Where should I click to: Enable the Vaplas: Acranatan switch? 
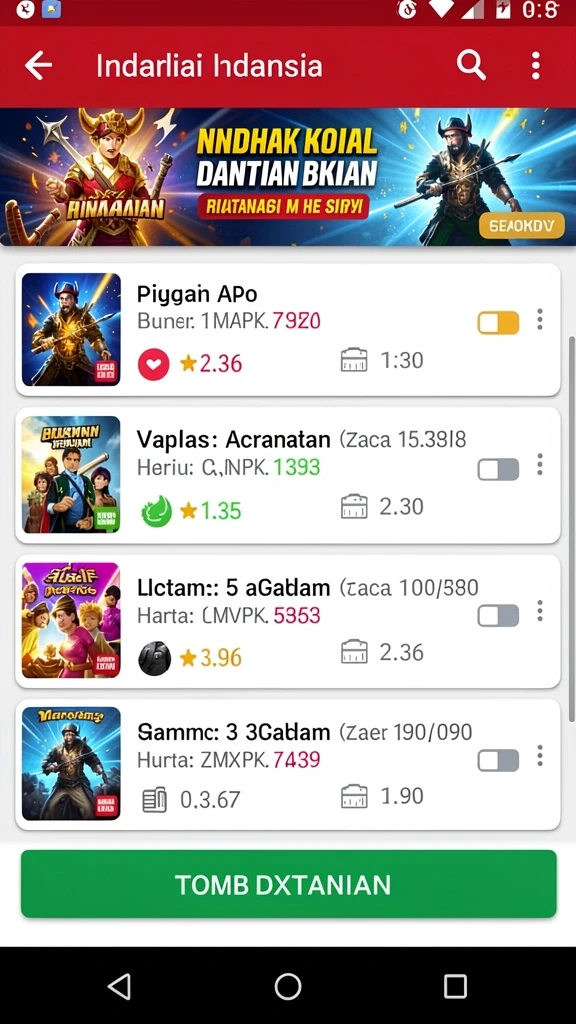click(x=498, y=469)
